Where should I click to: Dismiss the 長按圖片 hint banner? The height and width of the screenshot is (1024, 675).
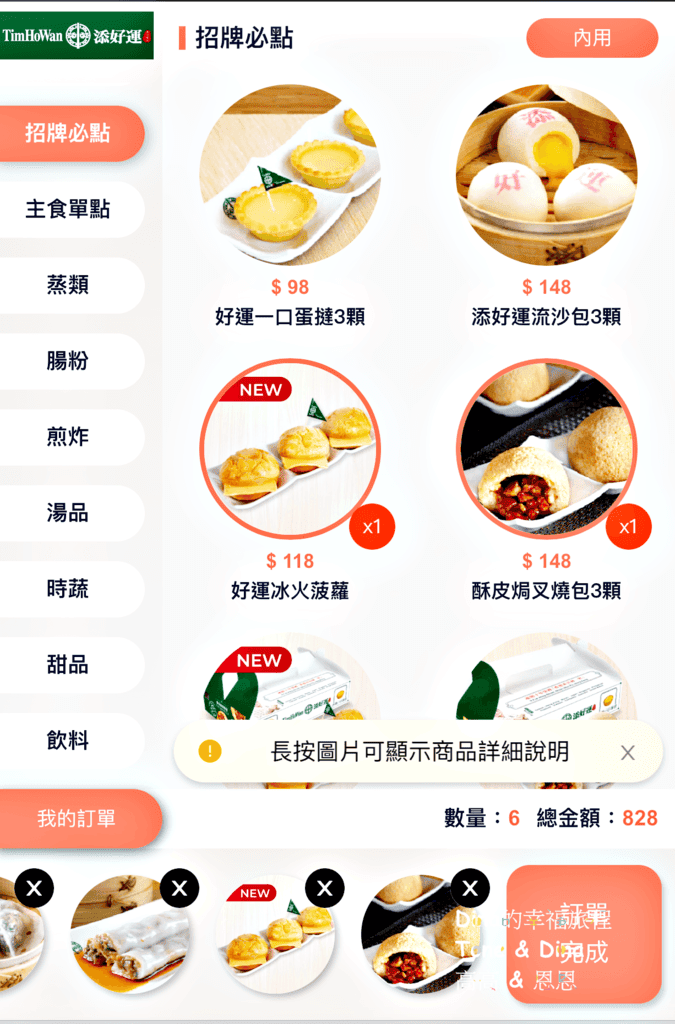click(x=627, y=753)
